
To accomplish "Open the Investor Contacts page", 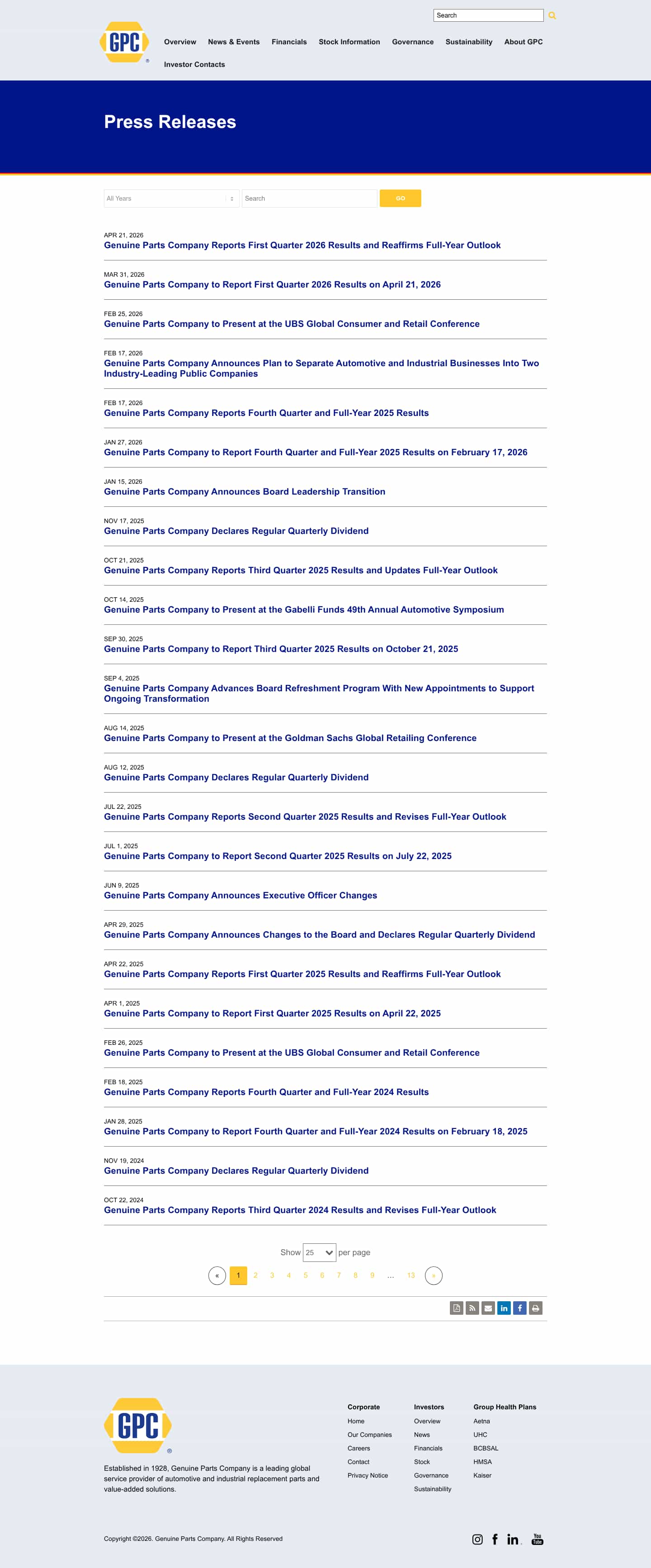I will pyautogui.click(x=194, y=65).
